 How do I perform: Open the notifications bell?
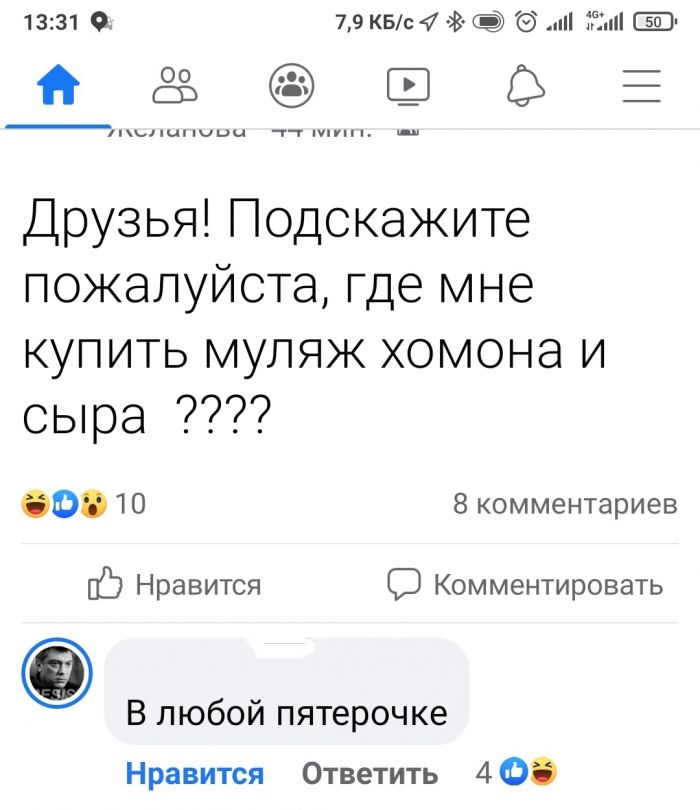tap(526, 87)
